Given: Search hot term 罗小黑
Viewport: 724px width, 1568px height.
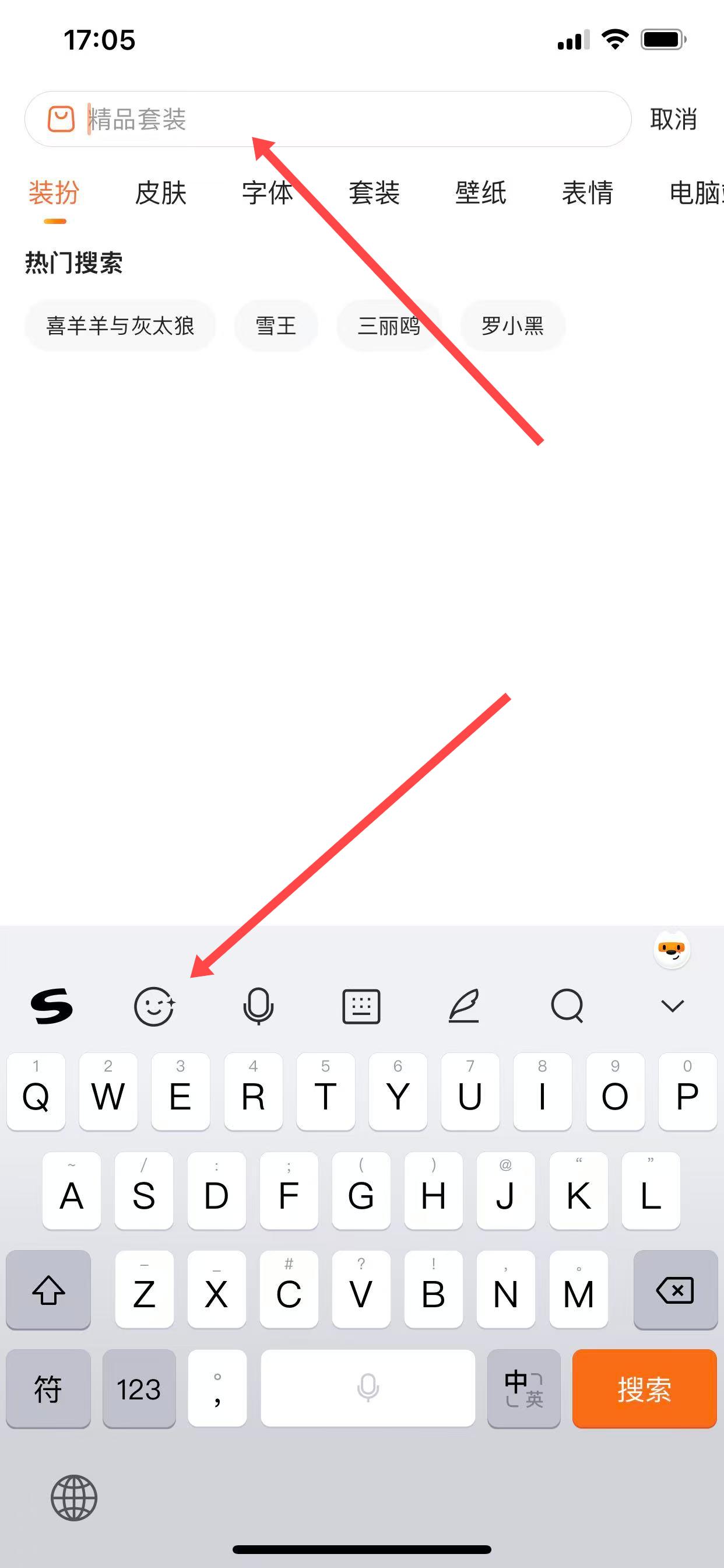Looking at the screenshot, I should click(512, 325).
